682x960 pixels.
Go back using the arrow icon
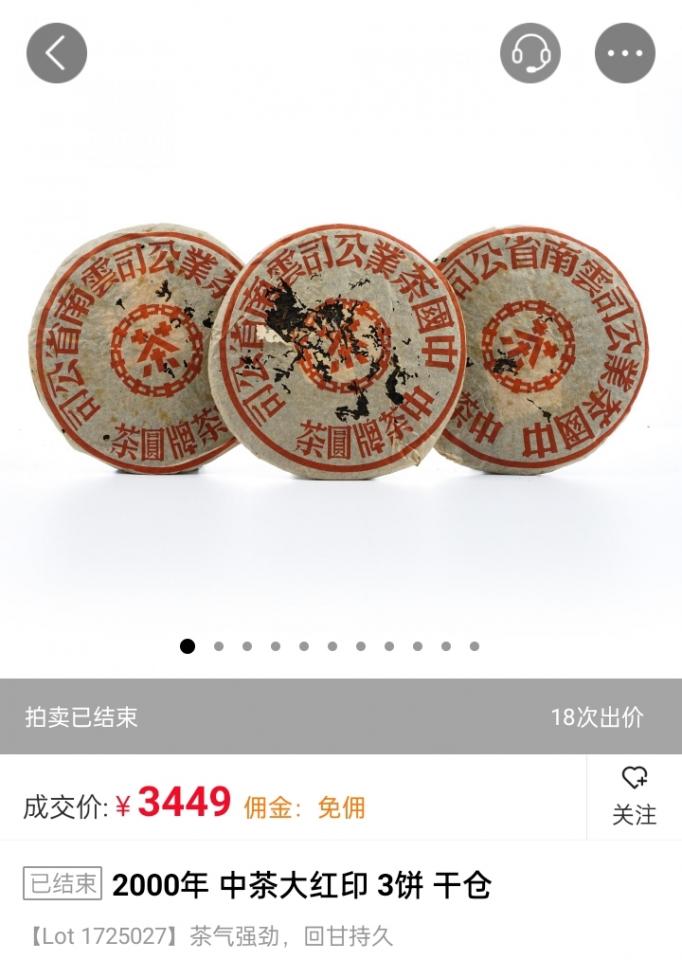click(x=56, y=53)
